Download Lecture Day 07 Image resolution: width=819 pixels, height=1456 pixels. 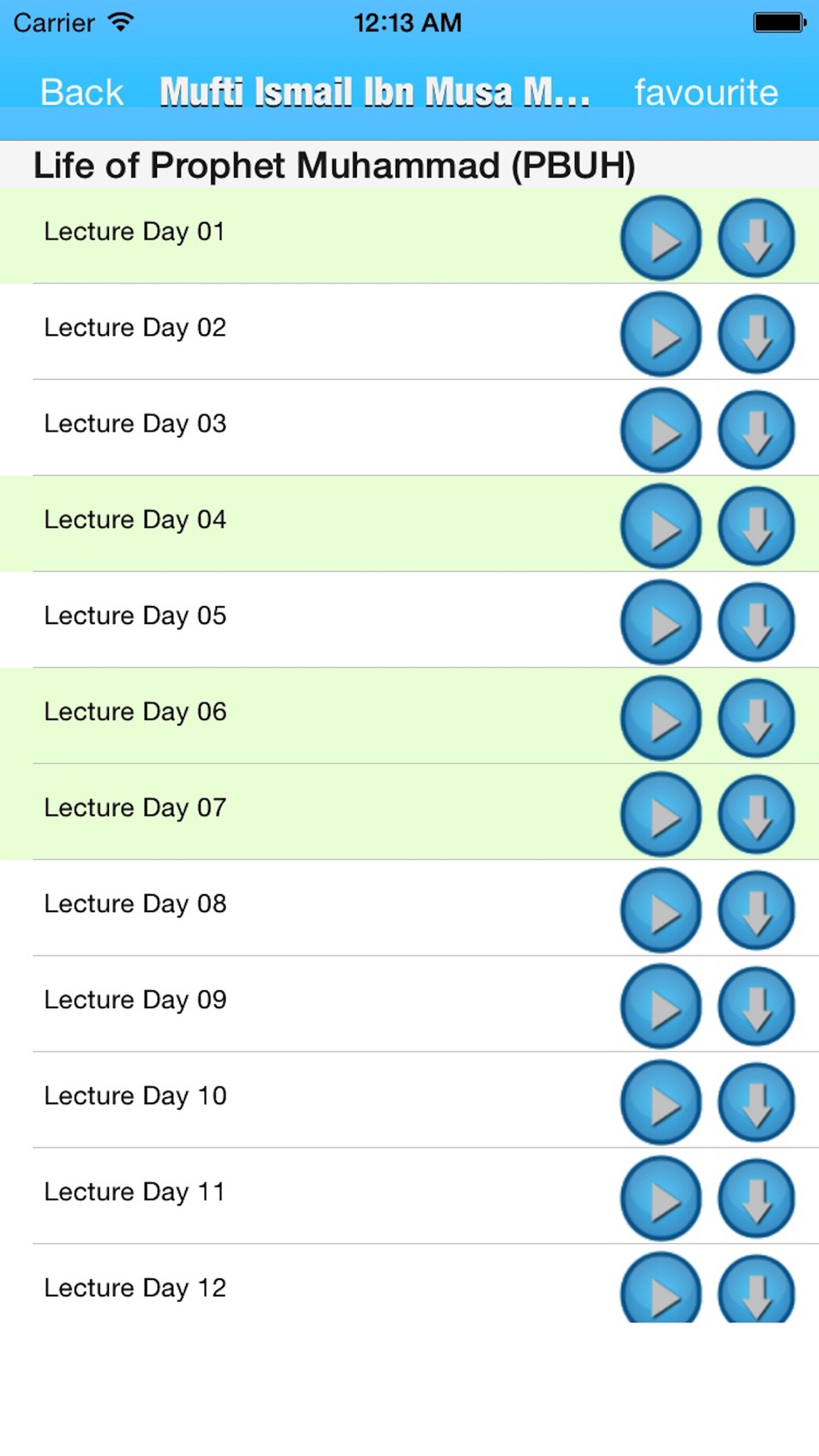[757, 814]
